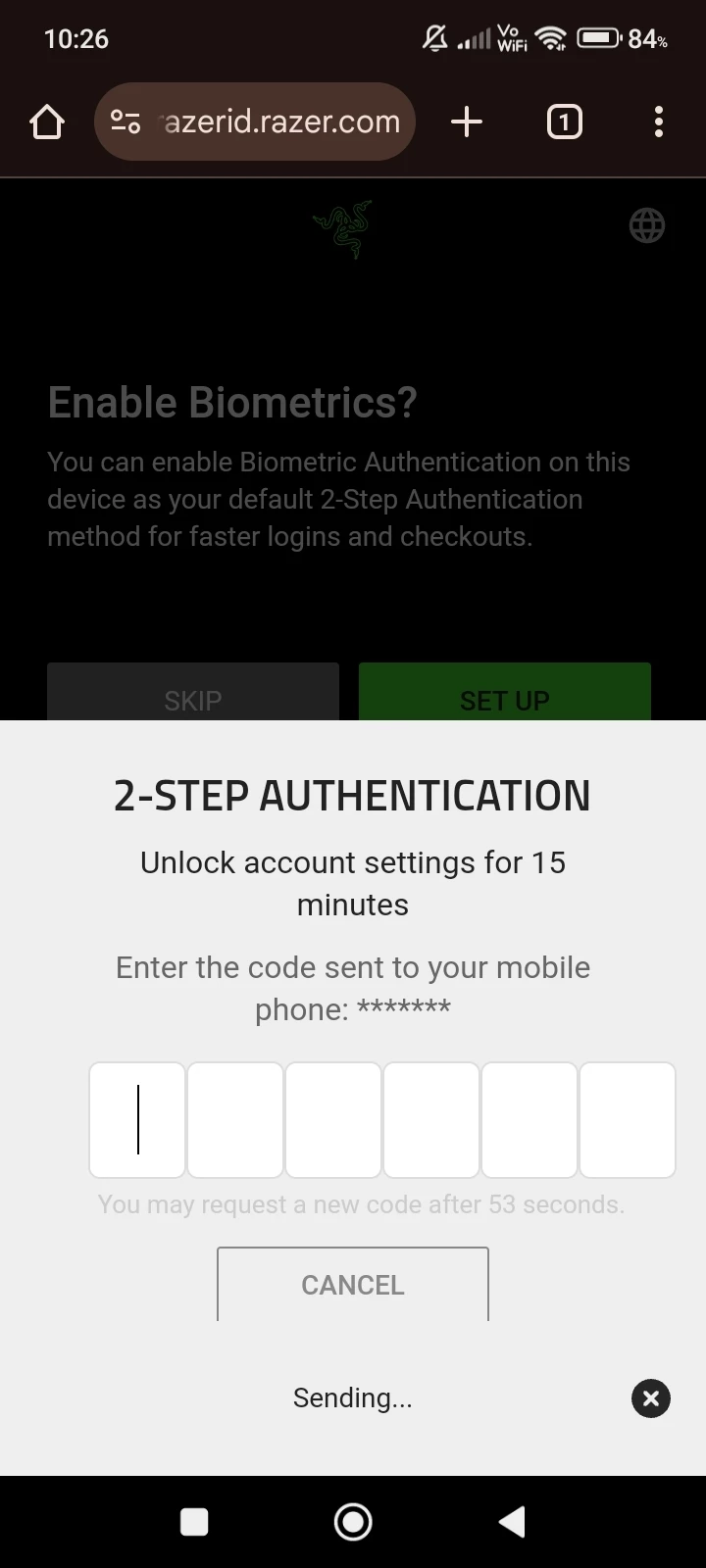Cancel the 2-step authentication

click(x=353, y=1284)
